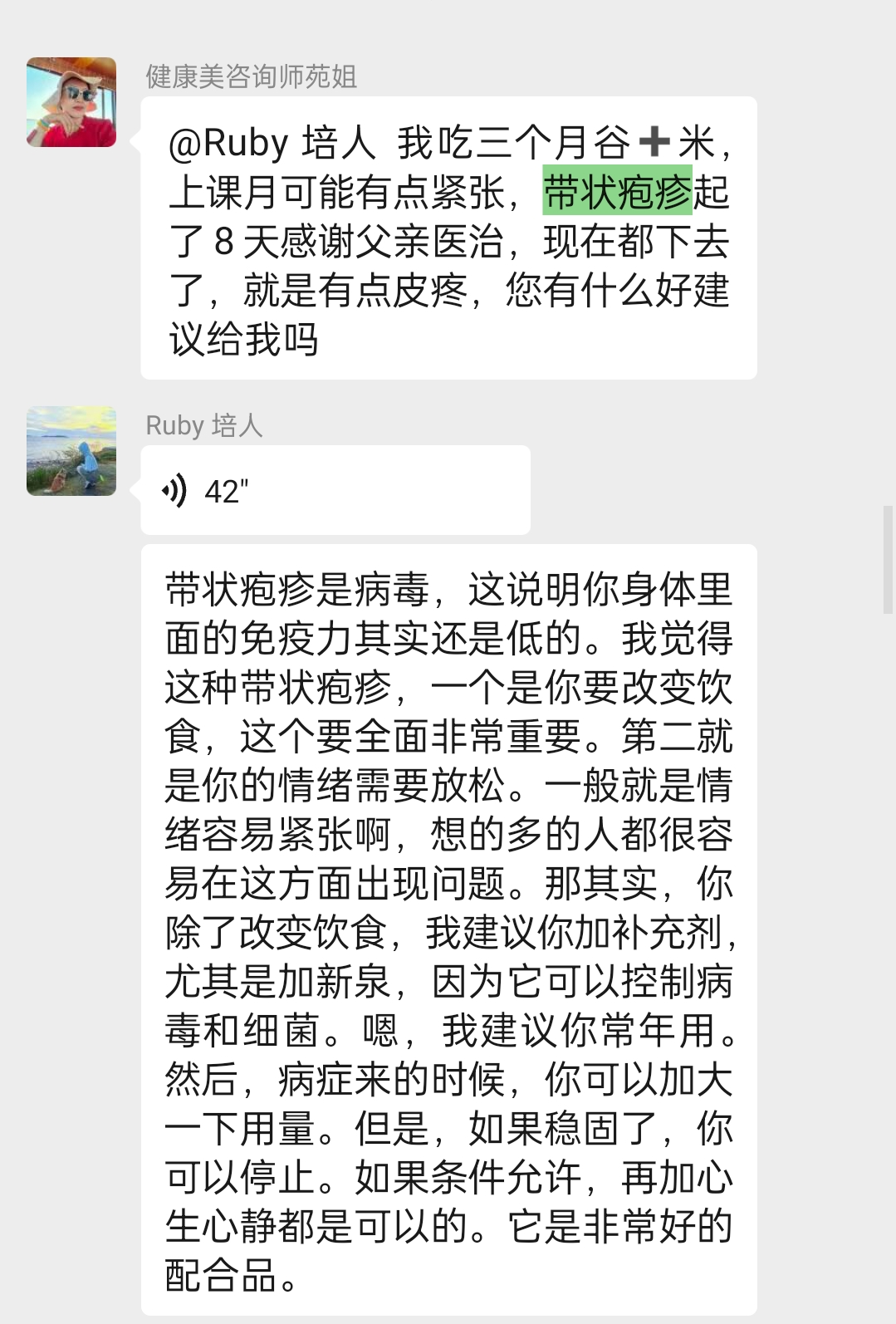Viewport: 896px width, 1324px height.
Task: Tap the green cross symbol in the first message
Action: pyautogui.click(x=654, y=141)
